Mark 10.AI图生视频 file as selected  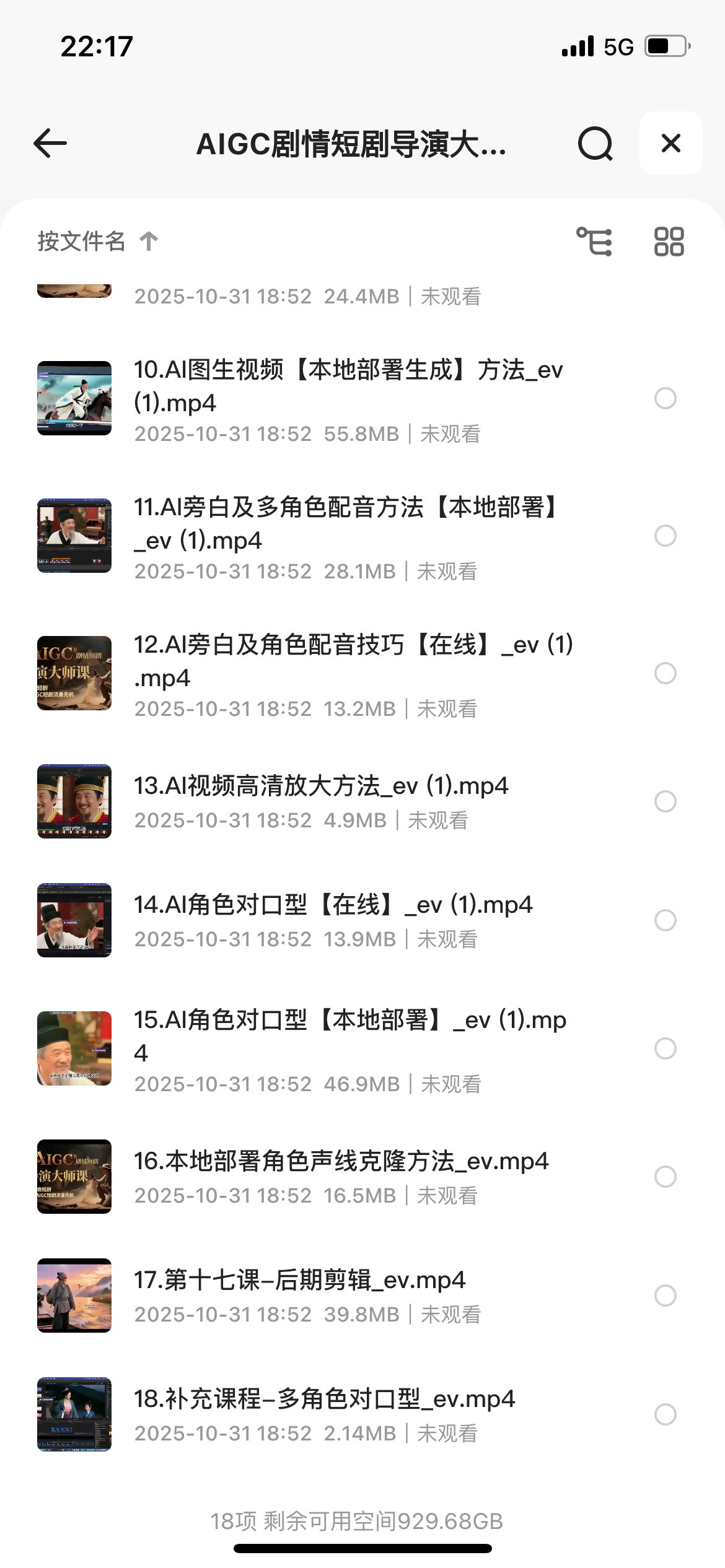tap(665, 398)
